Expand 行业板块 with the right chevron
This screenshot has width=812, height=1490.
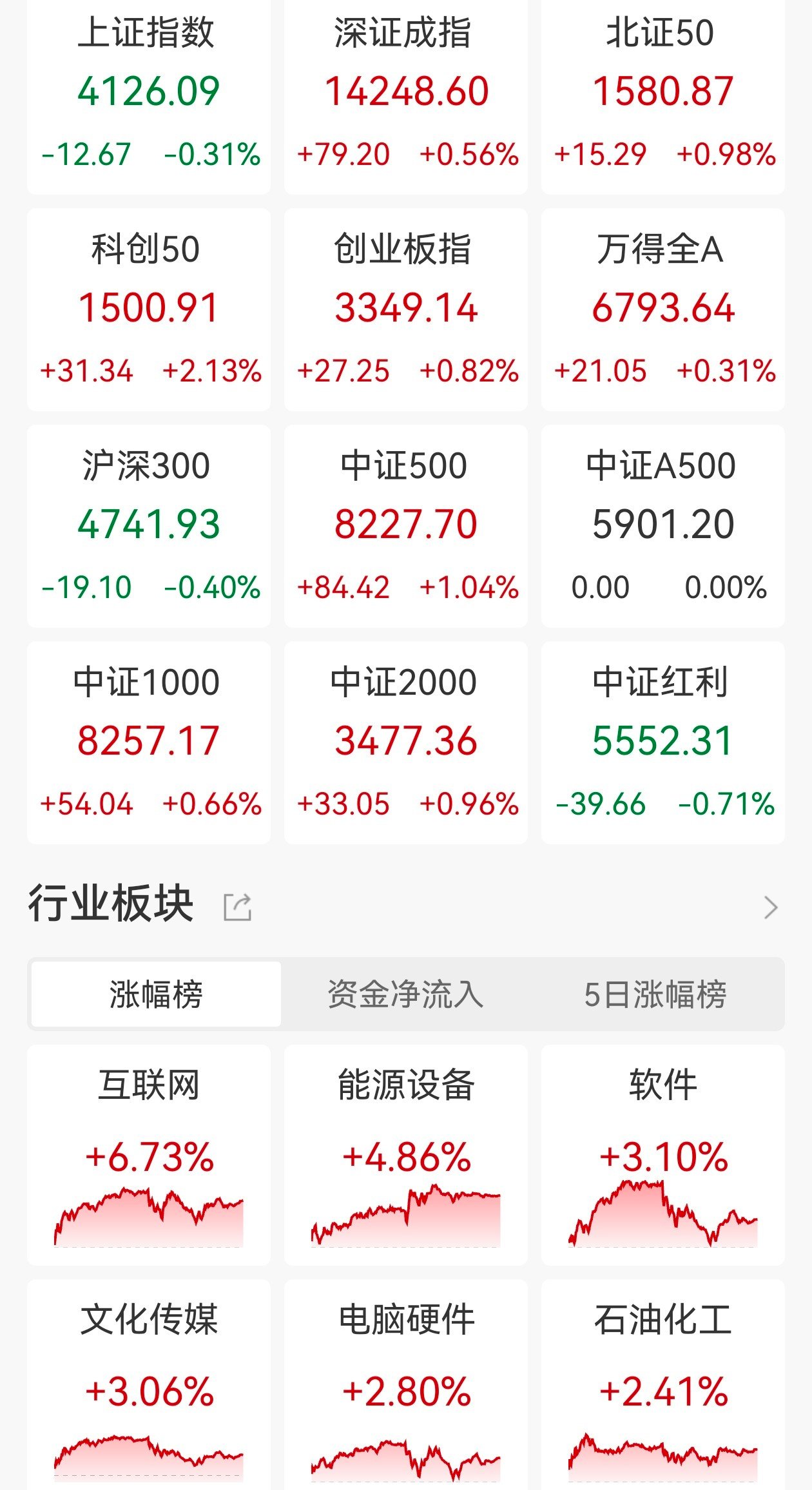click(x=770, y=907)
